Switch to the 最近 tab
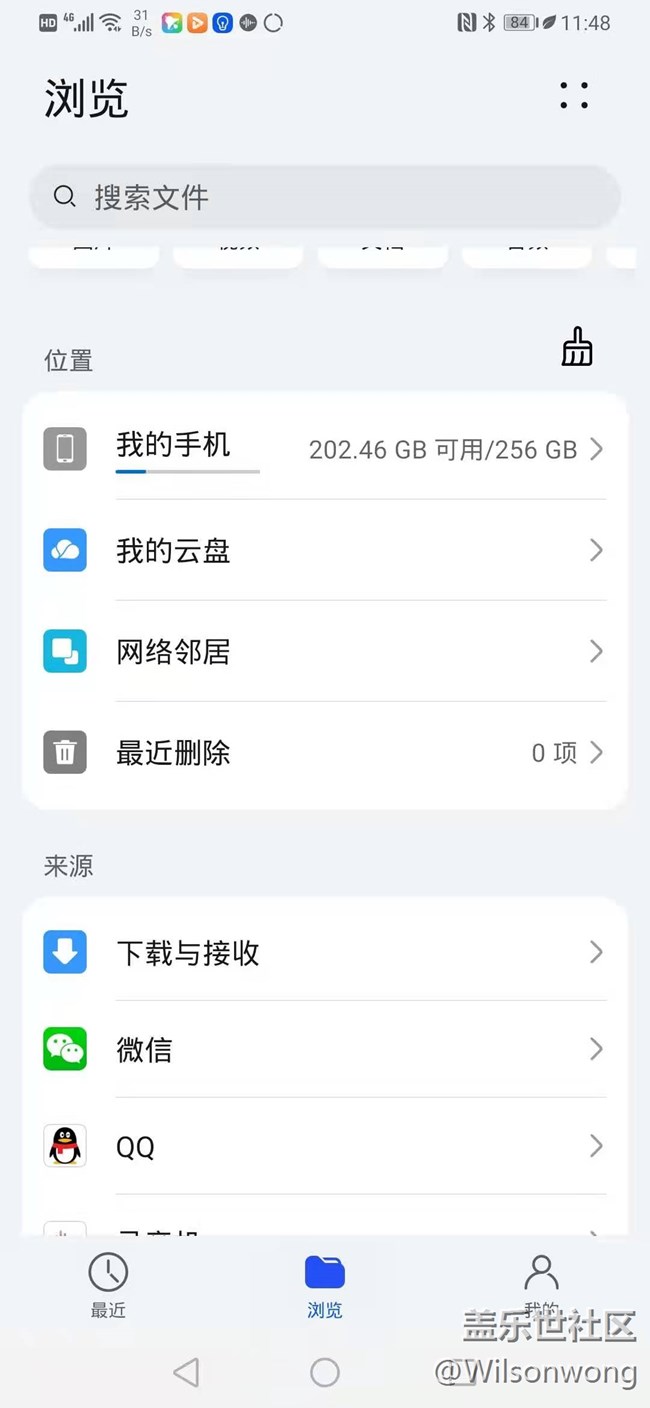This screenshot has width=650, height=1408. coord(108,1285)
